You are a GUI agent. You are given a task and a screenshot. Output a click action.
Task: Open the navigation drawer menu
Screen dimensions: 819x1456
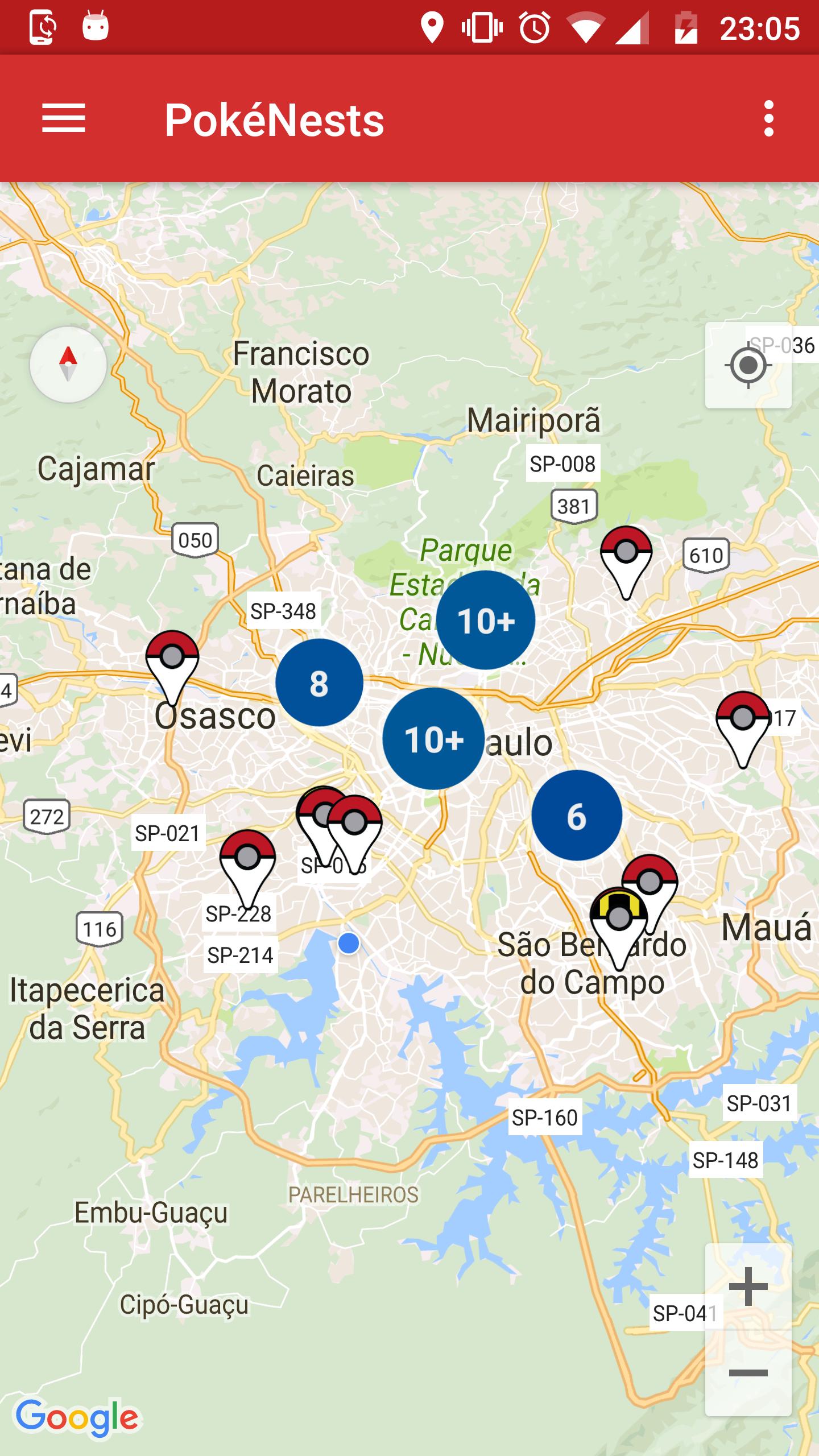click(x=63, y=119)
